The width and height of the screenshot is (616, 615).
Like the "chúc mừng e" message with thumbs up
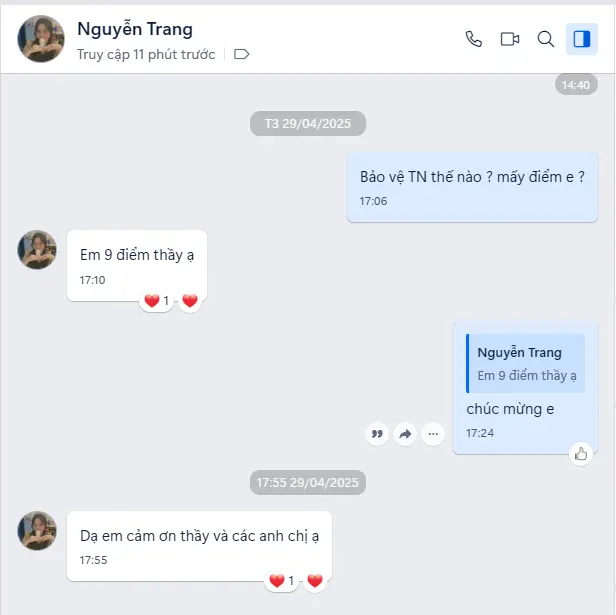(581, 454)
